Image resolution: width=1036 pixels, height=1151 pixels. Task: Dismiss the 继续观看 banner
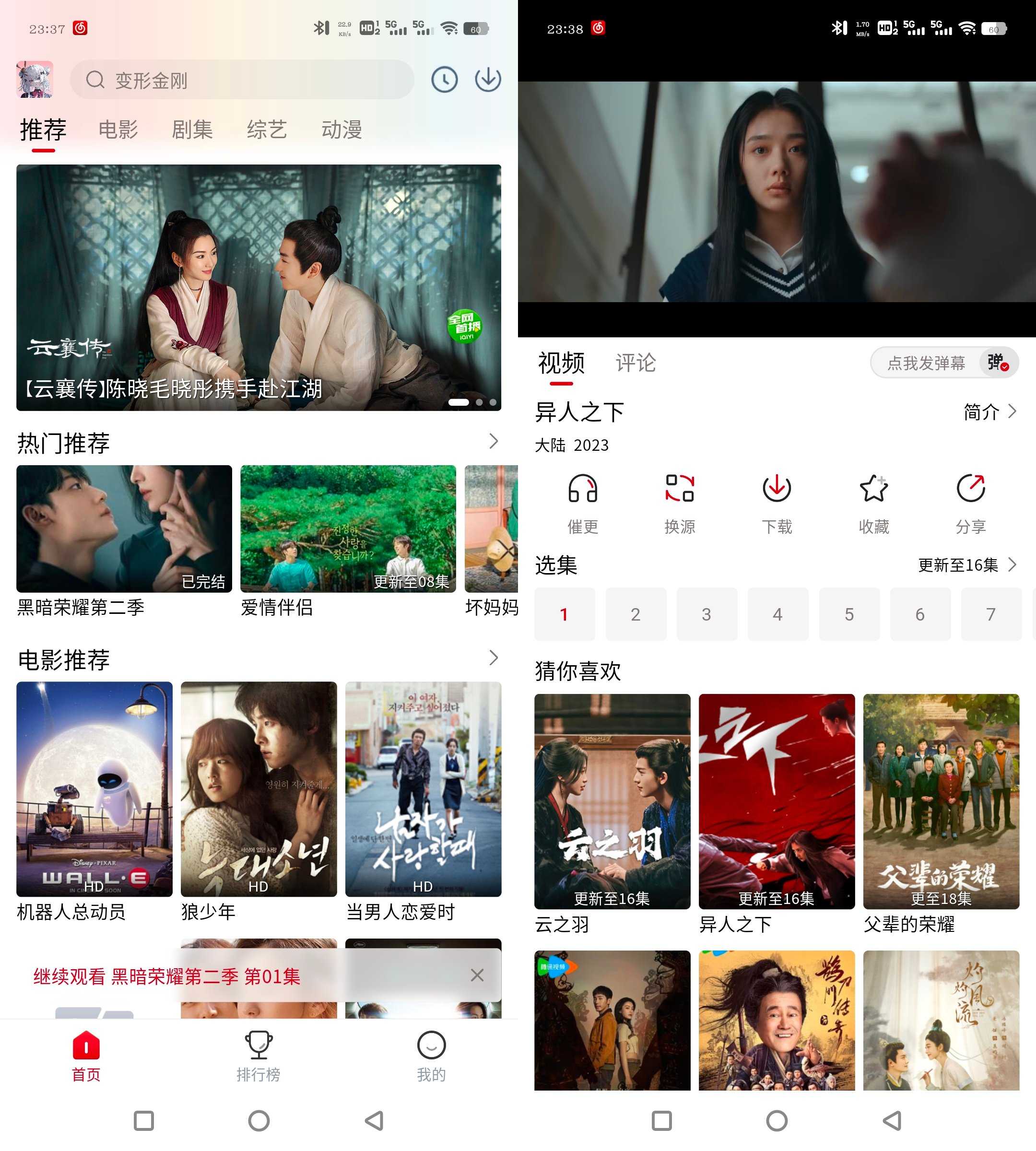tap(477, 975)
